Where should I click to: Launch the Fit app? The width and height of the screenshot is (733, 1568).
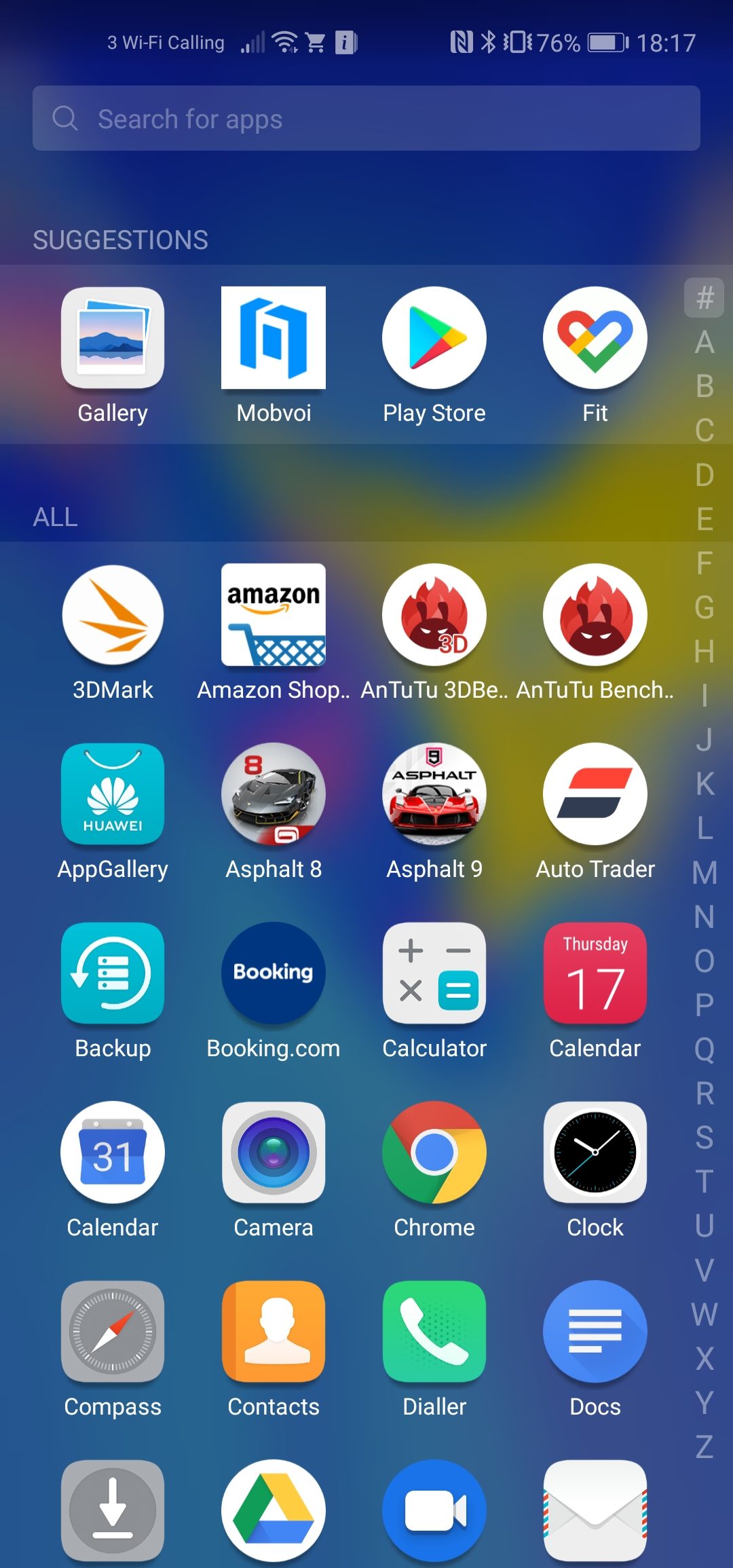click(595, 338)
